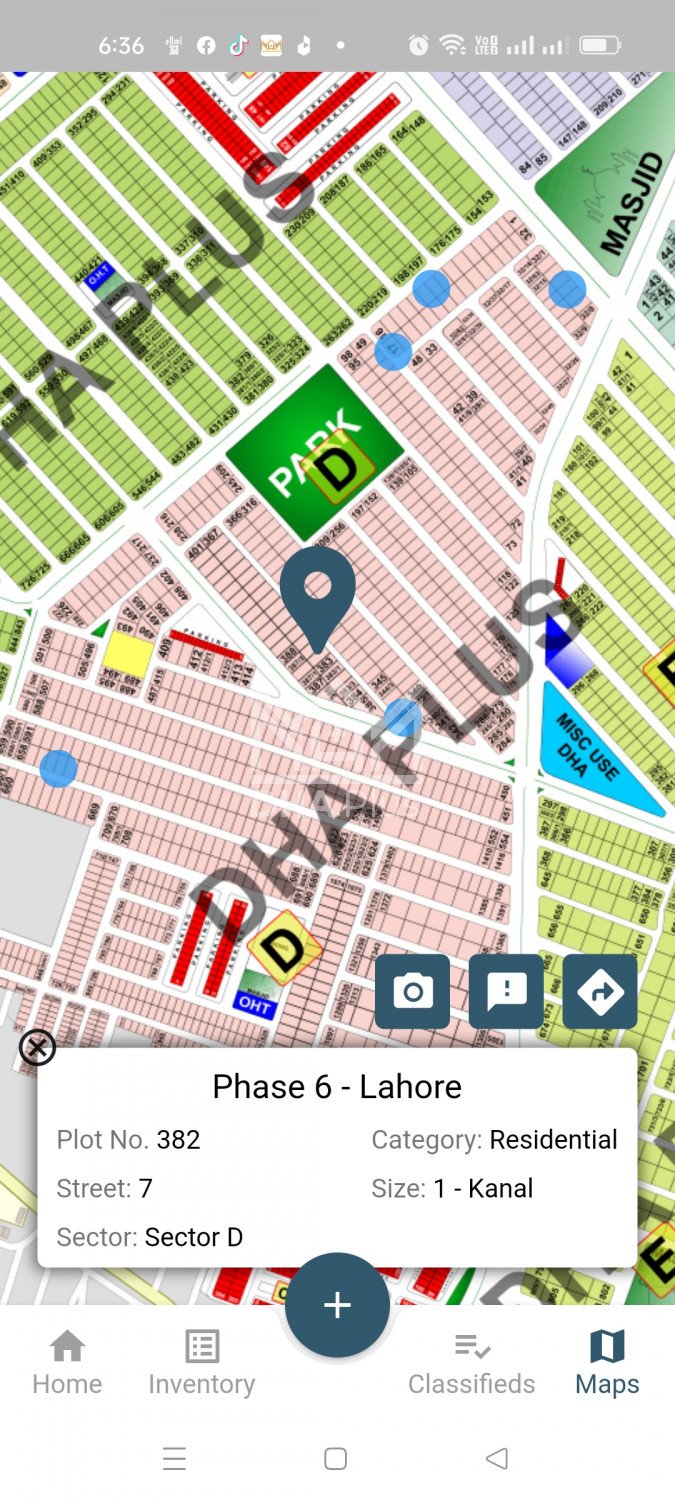
Task: Tap the plus floating action button
Action: coord(337,1305)
